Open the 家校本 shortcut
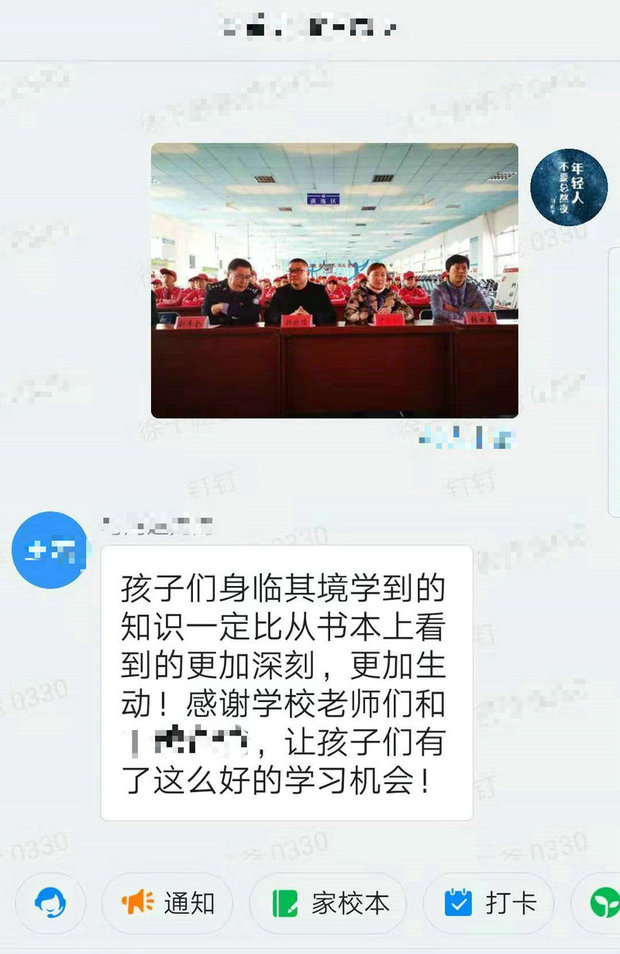Screen dimensions: 620x954 [x=329, y=903]
